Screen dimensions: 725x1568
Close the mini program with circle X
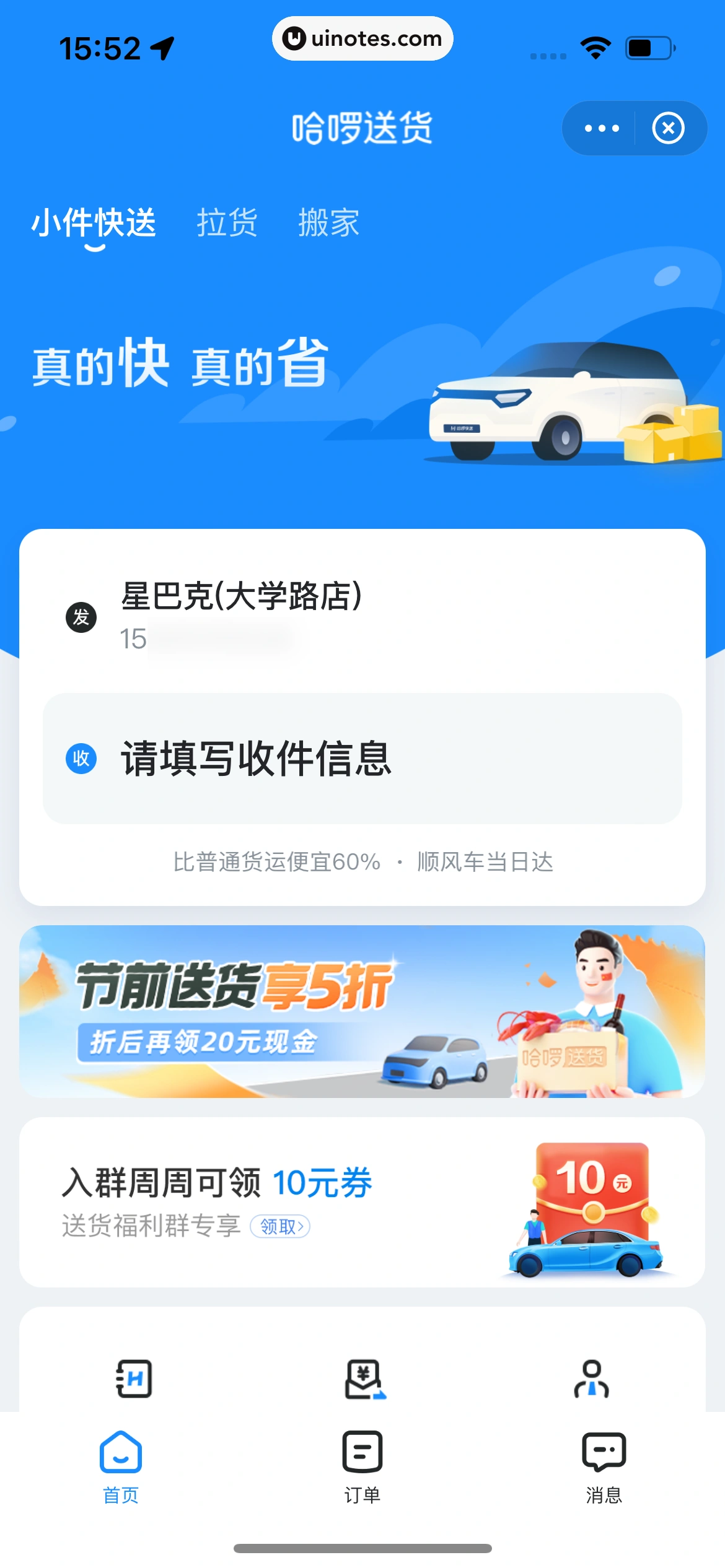pos(668,128)
